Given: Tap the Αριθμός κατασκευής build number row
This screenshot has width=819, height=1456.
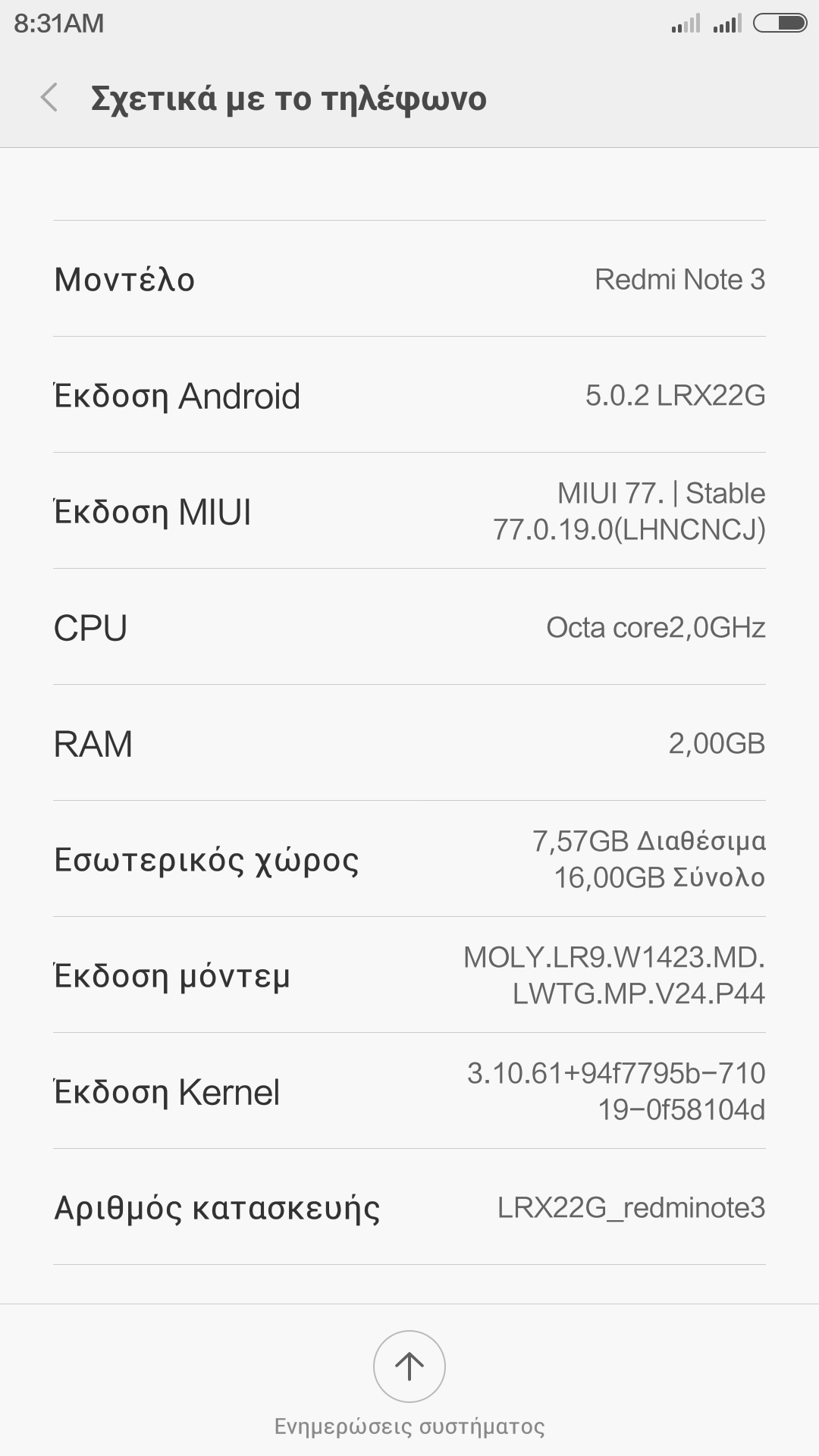Looking at the screenshot, I should (409, 1207).
